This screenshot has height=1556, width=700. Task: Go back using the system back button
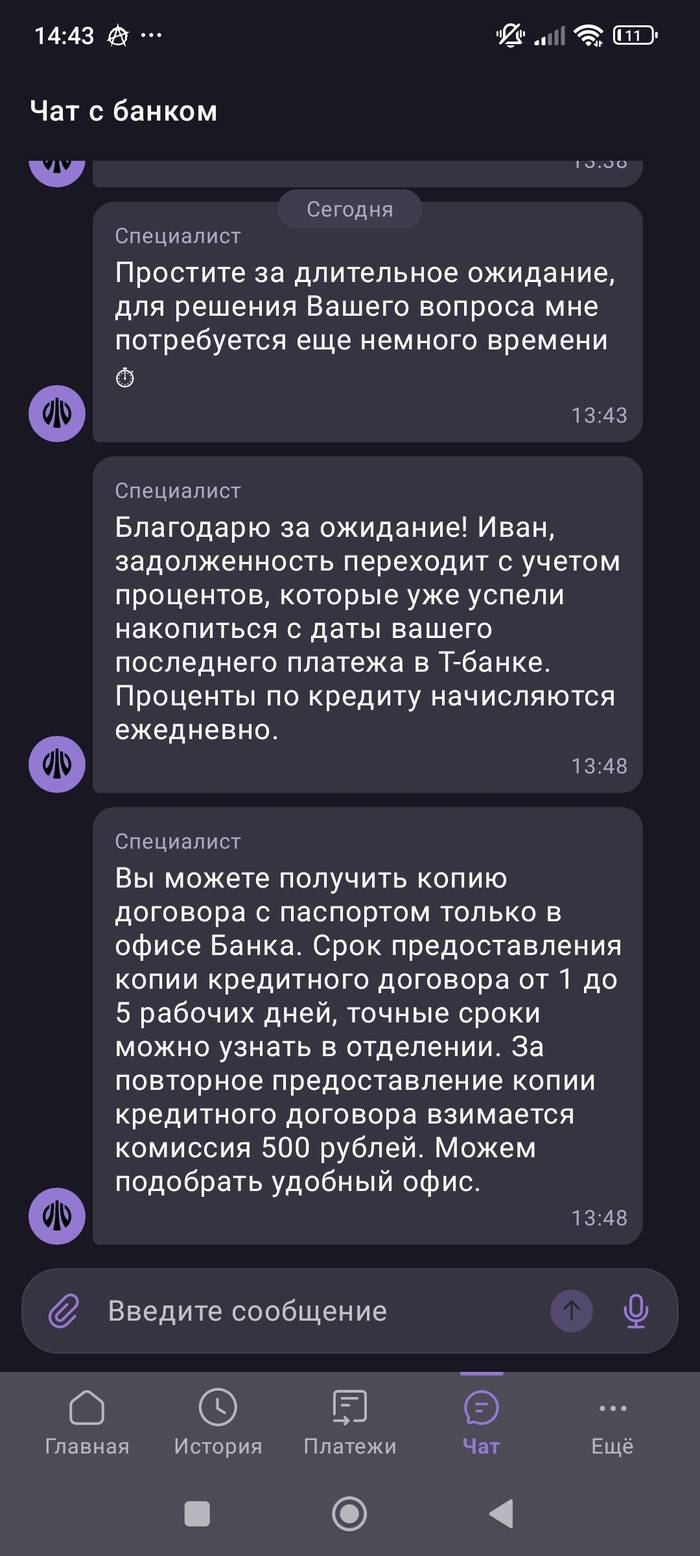tap(501, 1513)
